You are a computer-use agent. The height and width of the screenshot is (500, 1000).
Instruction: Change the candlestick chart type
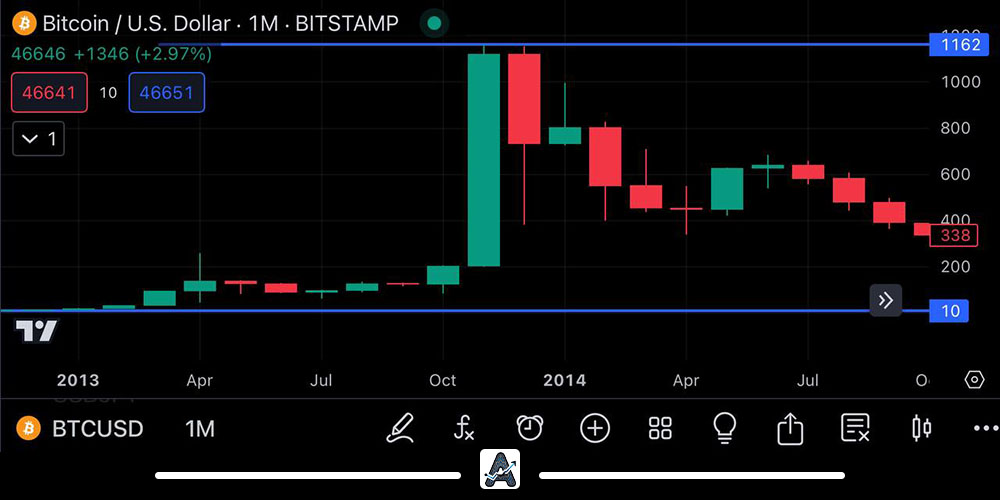921,428
